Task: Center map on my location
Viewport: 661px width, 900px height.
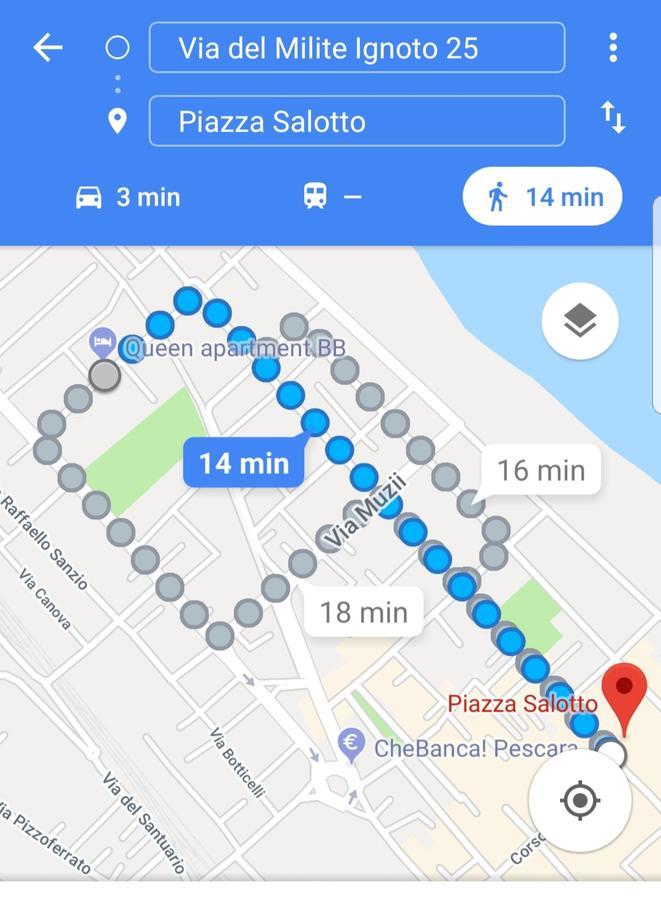Action: click(580, 799)
